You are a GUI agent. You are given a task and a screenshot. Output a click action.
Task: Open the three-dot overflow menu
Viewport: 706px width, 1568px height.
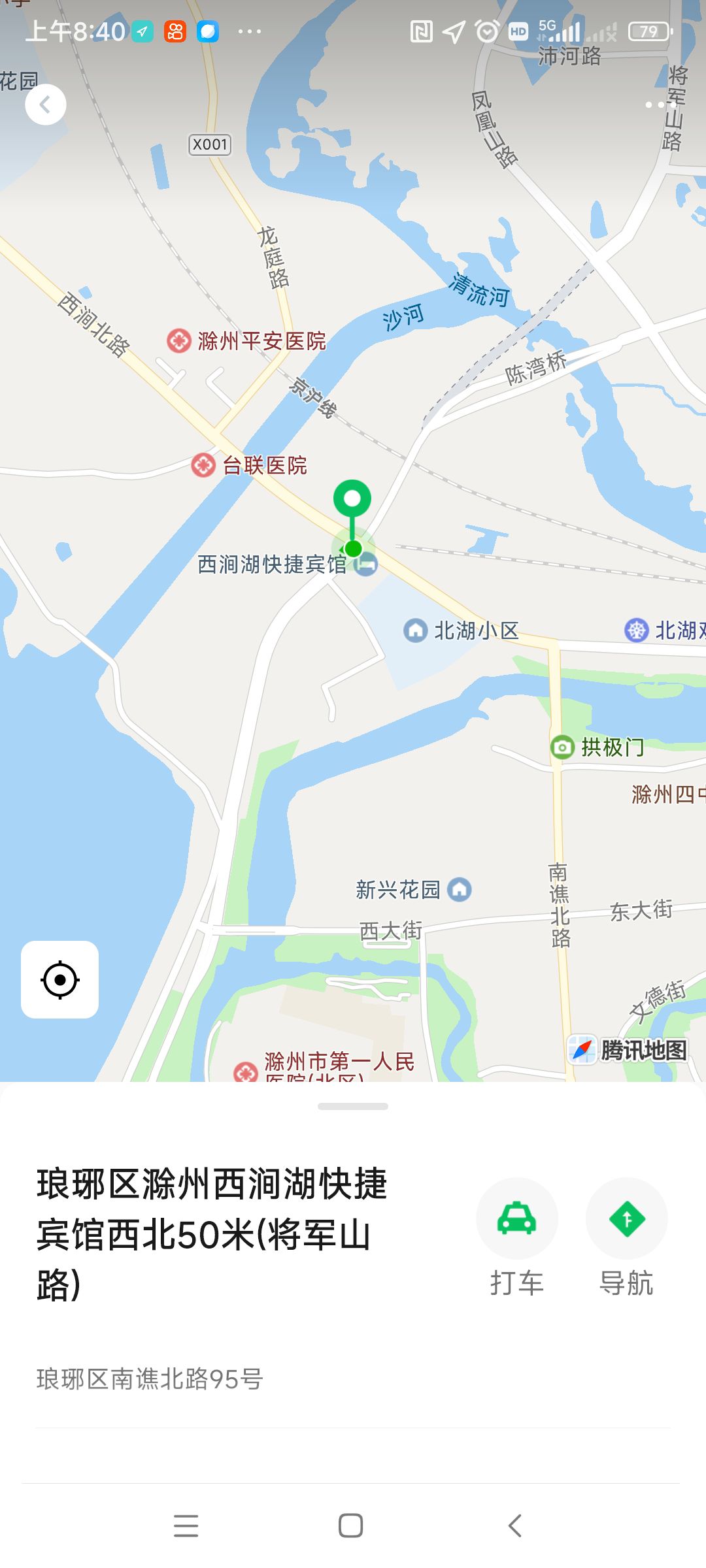(x=660, y=105)
